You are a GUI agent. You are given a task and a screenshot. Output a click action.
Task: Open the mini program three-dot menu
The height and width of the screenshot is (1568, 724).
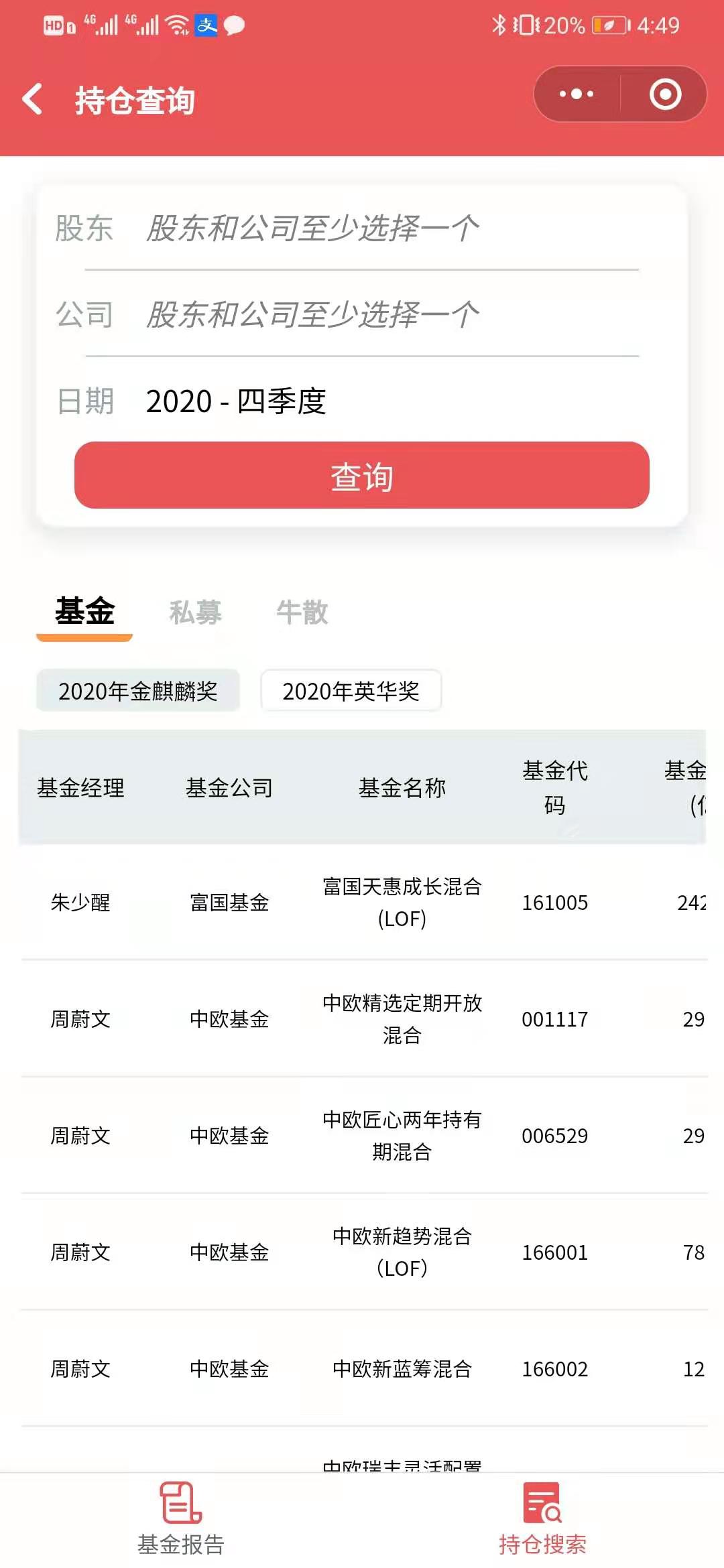tap(577, 94)
